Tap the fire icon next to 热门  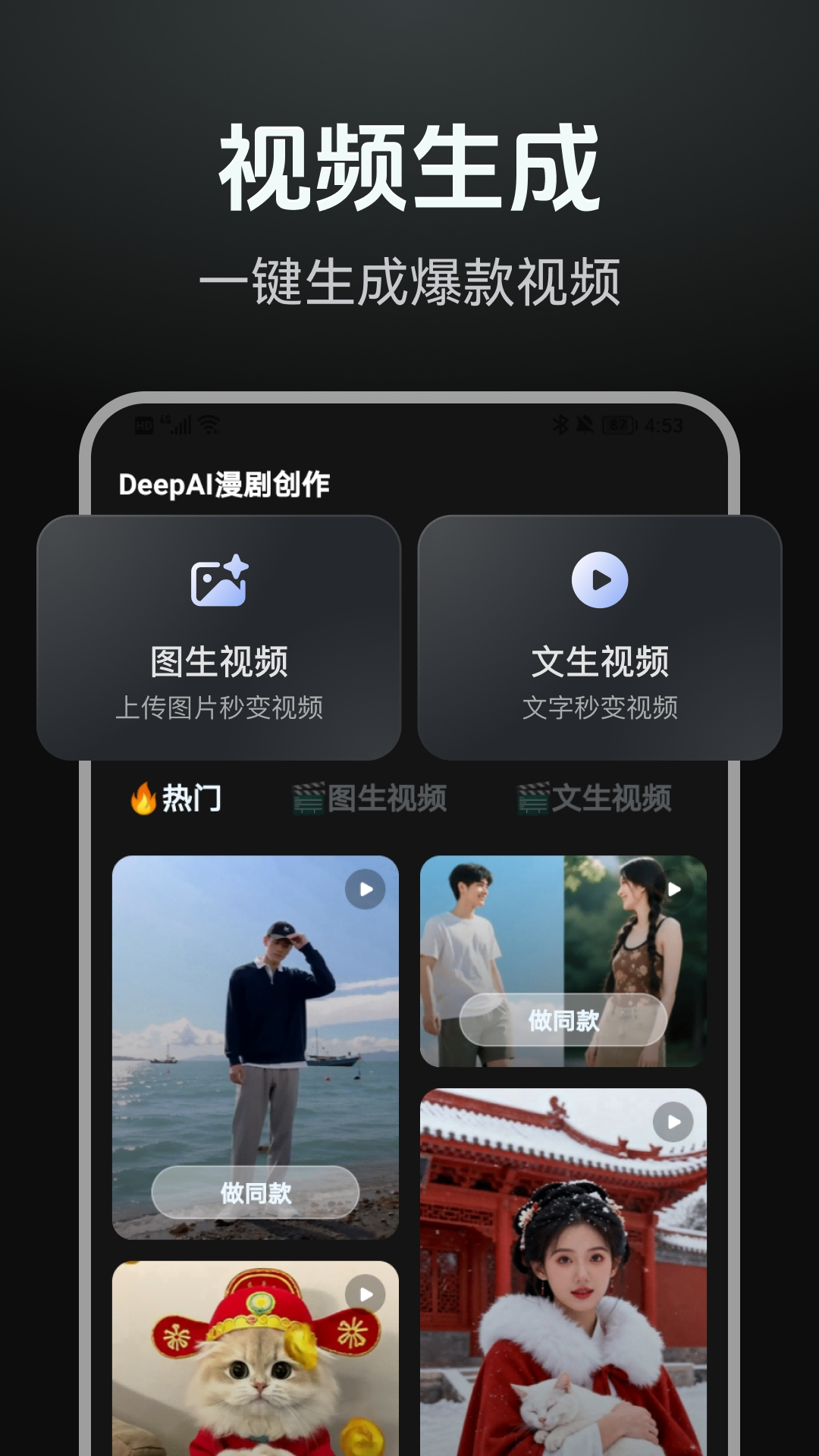coord(146,796)
